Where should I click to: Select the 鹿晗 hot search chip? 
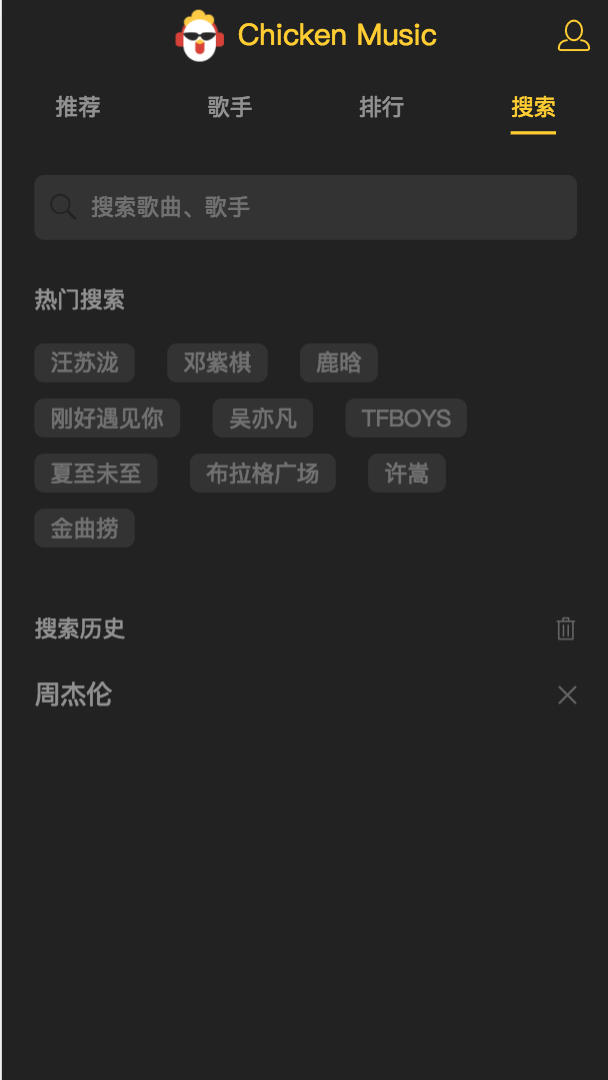point(339,363)
